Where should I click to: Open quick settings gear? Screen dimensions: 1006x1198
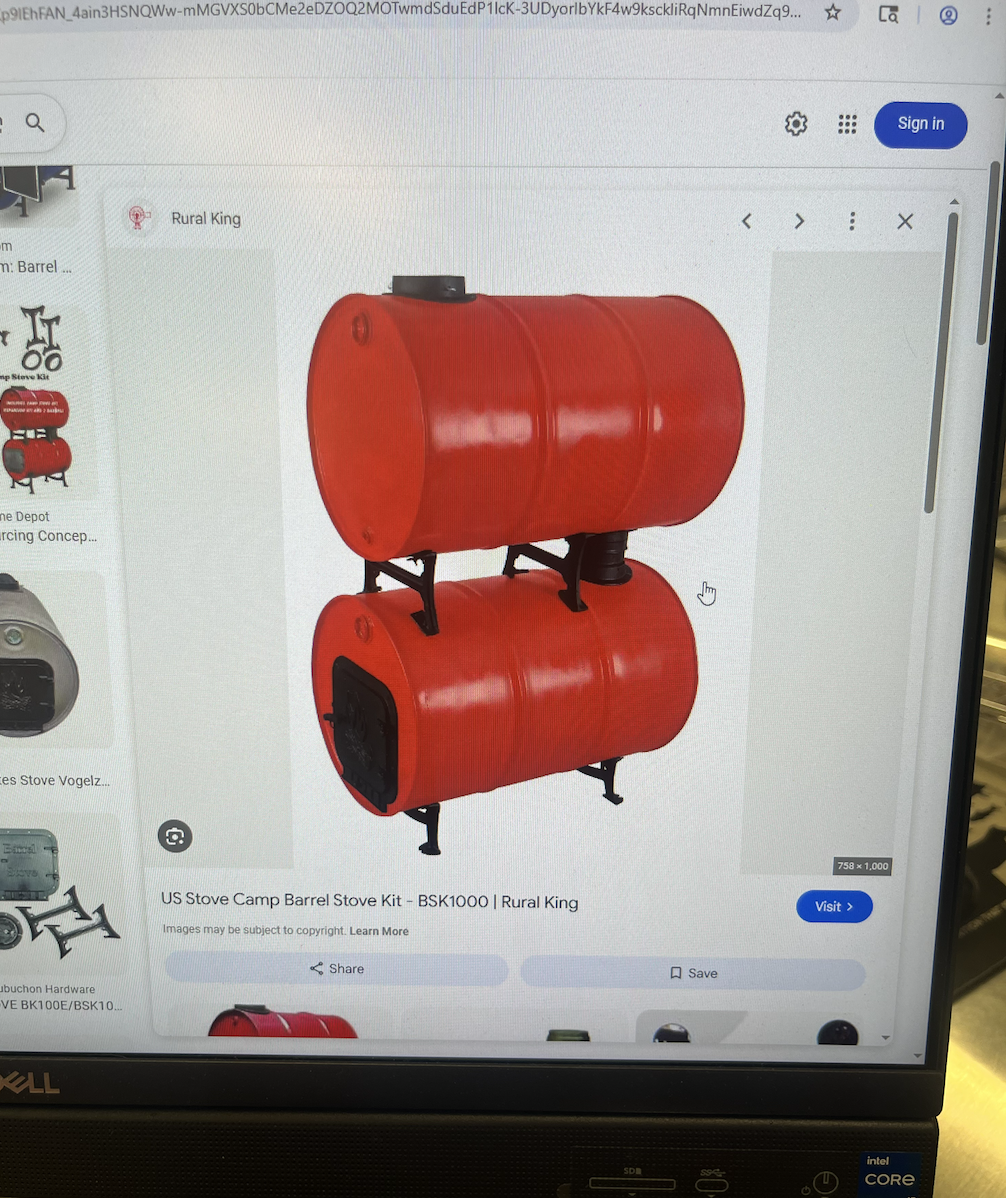pyautogui.click(x=796, y=124)
